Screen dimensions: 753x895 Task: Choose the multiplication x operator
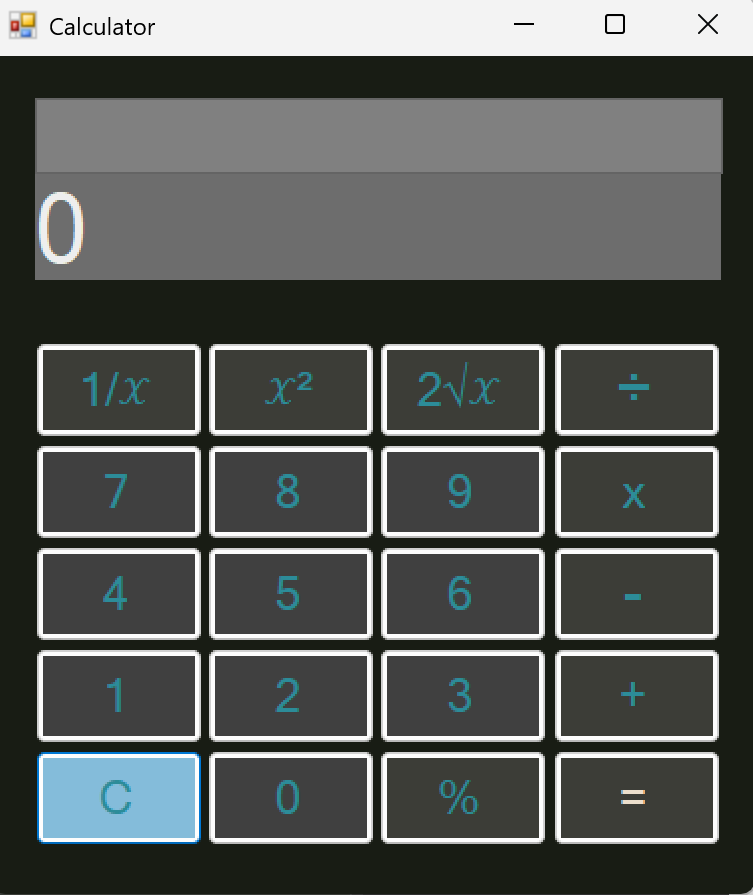636,492
